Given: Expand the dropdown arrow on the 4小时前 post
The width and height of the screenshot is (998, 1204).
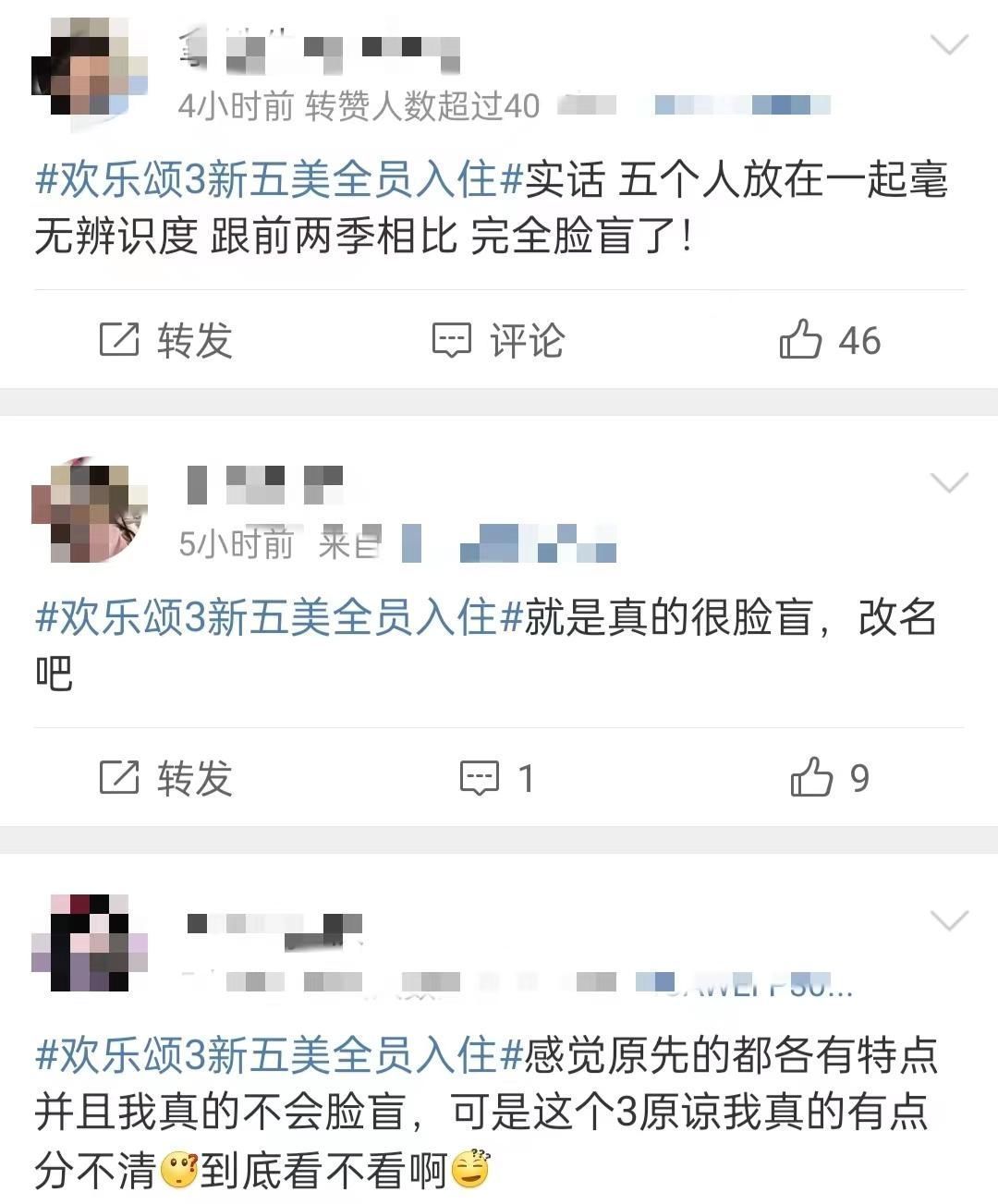Looking at the screenshot, I should coord(948,44).
